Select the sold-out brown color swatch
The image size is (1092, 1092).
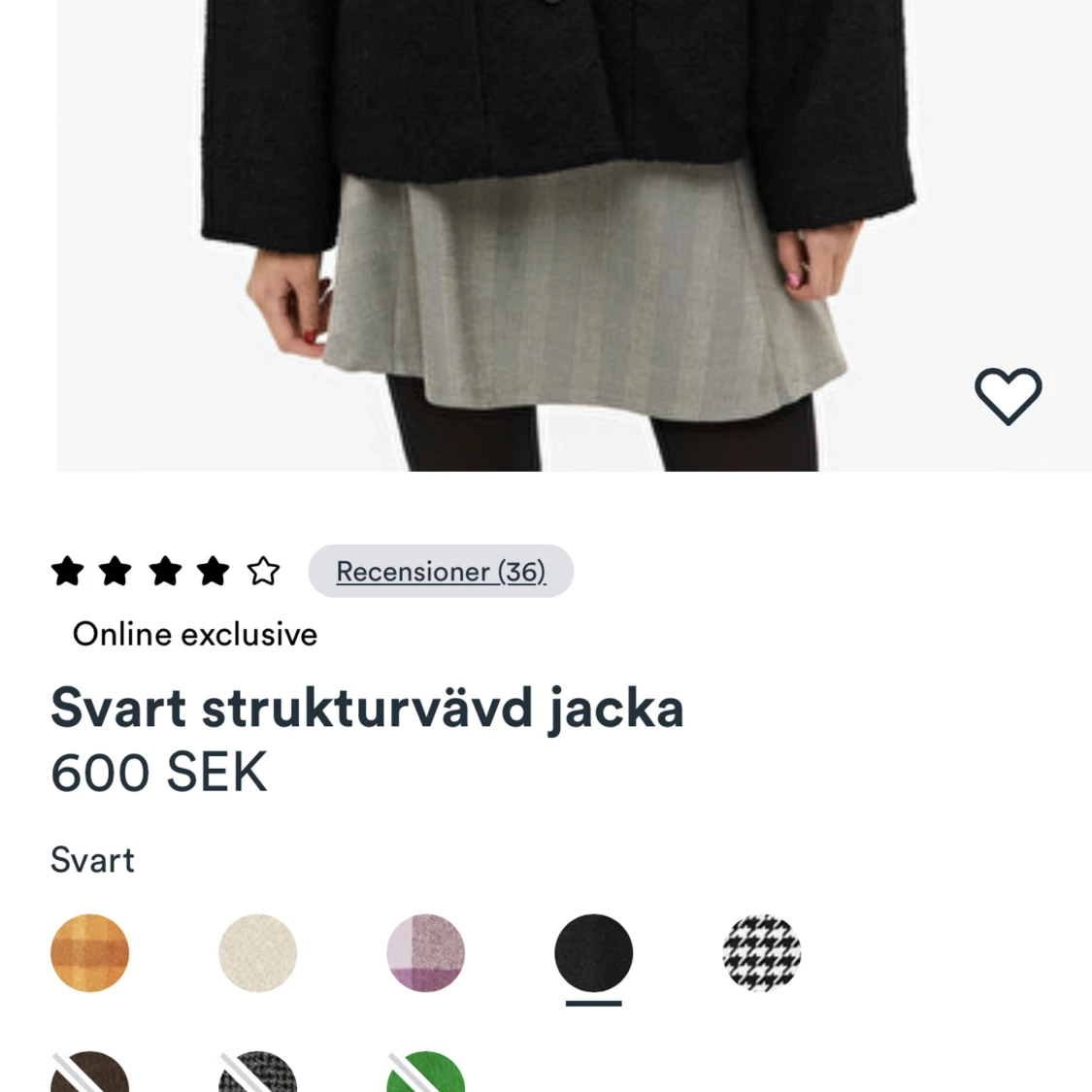pos(90,1075)
